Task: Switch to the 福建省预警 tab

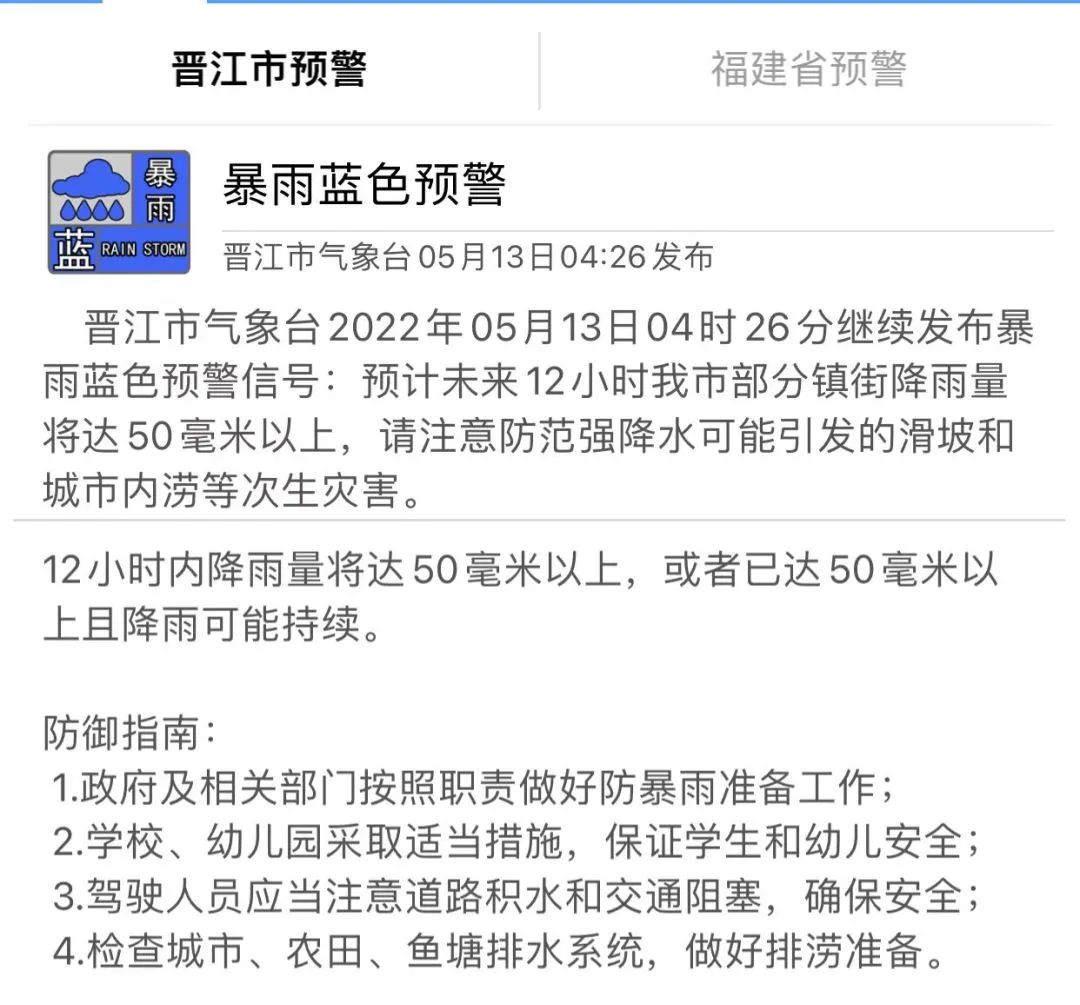Action: (808, 69)
